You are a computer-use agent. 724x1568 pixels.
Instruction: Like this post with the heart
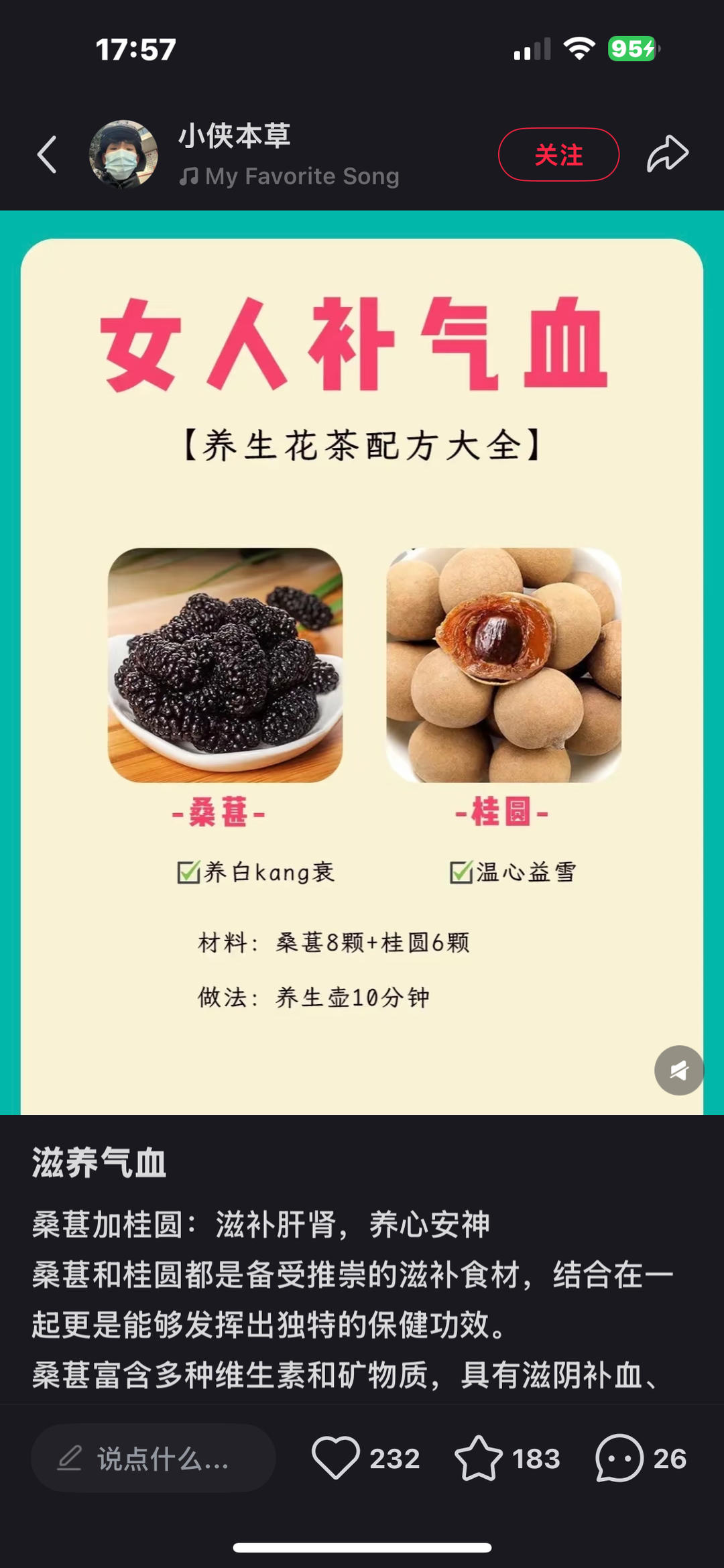[336, 1458]
